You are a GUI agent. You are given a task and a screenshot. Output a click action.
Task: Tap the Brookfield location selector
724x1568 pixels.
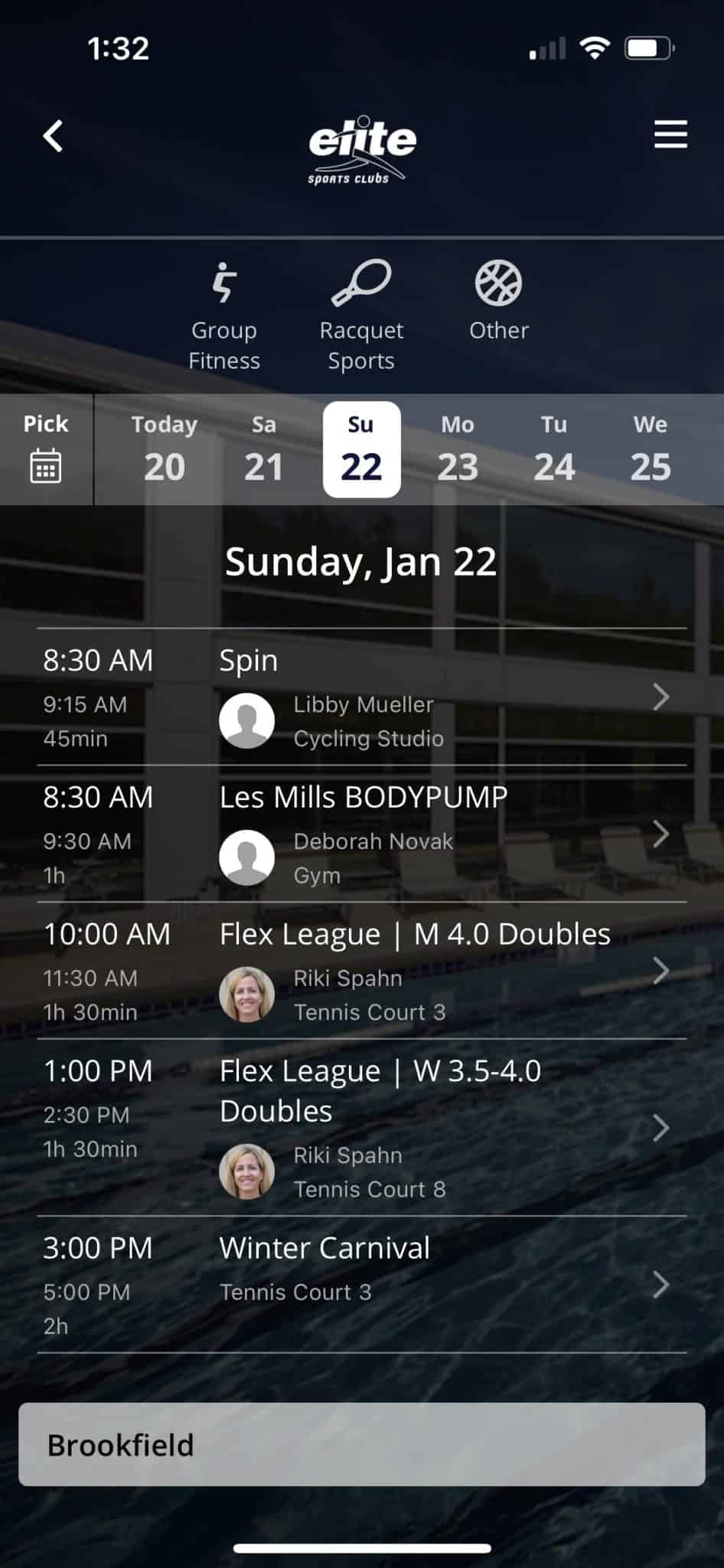coord(362,1445)
